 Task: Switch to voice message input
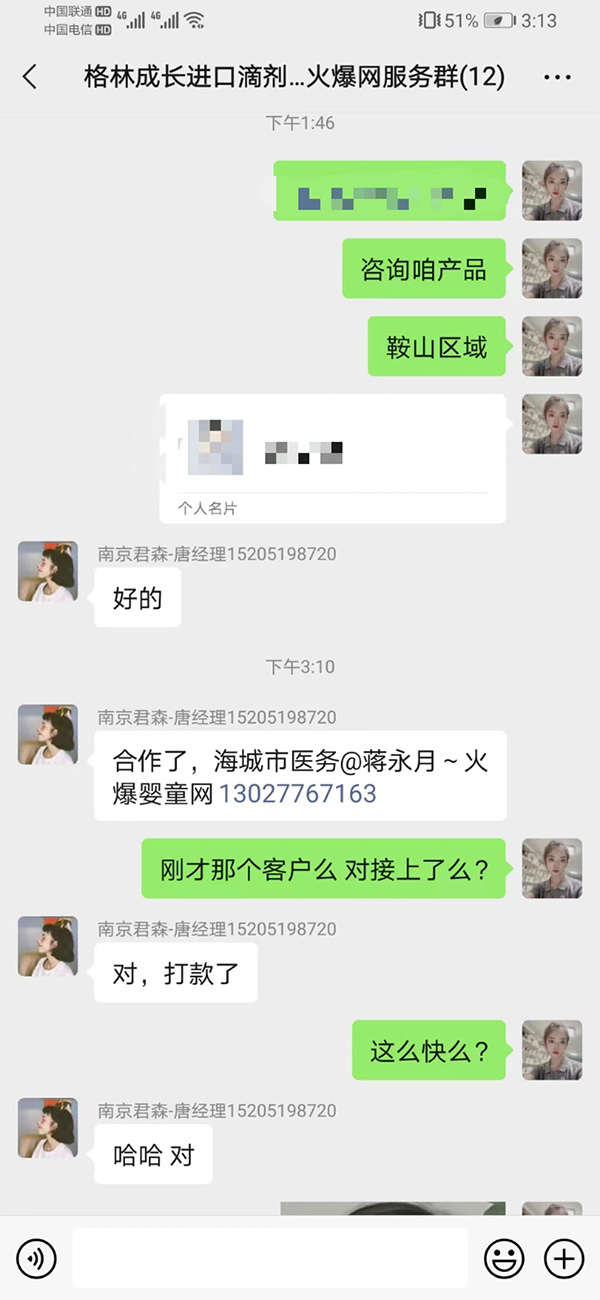click(36, 1258)
